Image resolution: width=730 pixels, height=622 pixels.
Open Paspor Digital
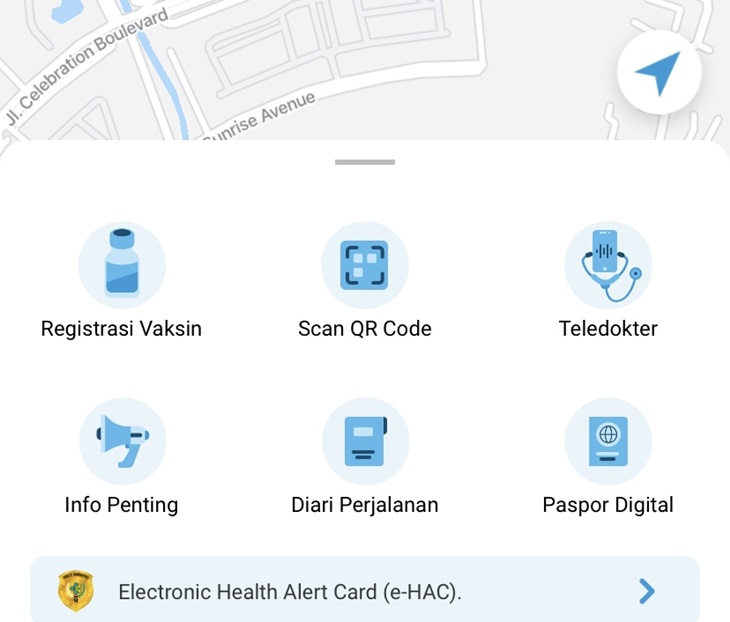point(608,441)
